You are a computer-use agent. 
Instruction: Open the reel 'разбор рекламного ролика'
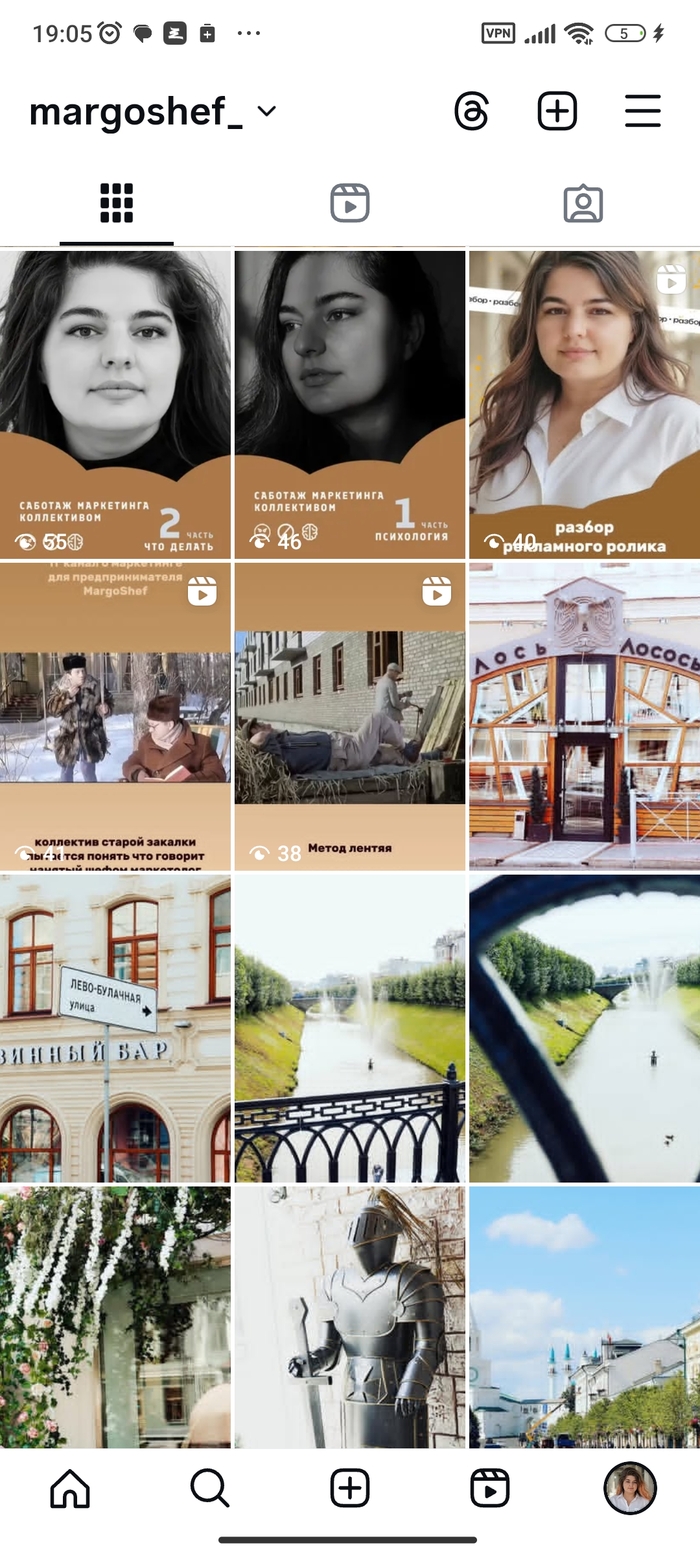tap(585, 403)
